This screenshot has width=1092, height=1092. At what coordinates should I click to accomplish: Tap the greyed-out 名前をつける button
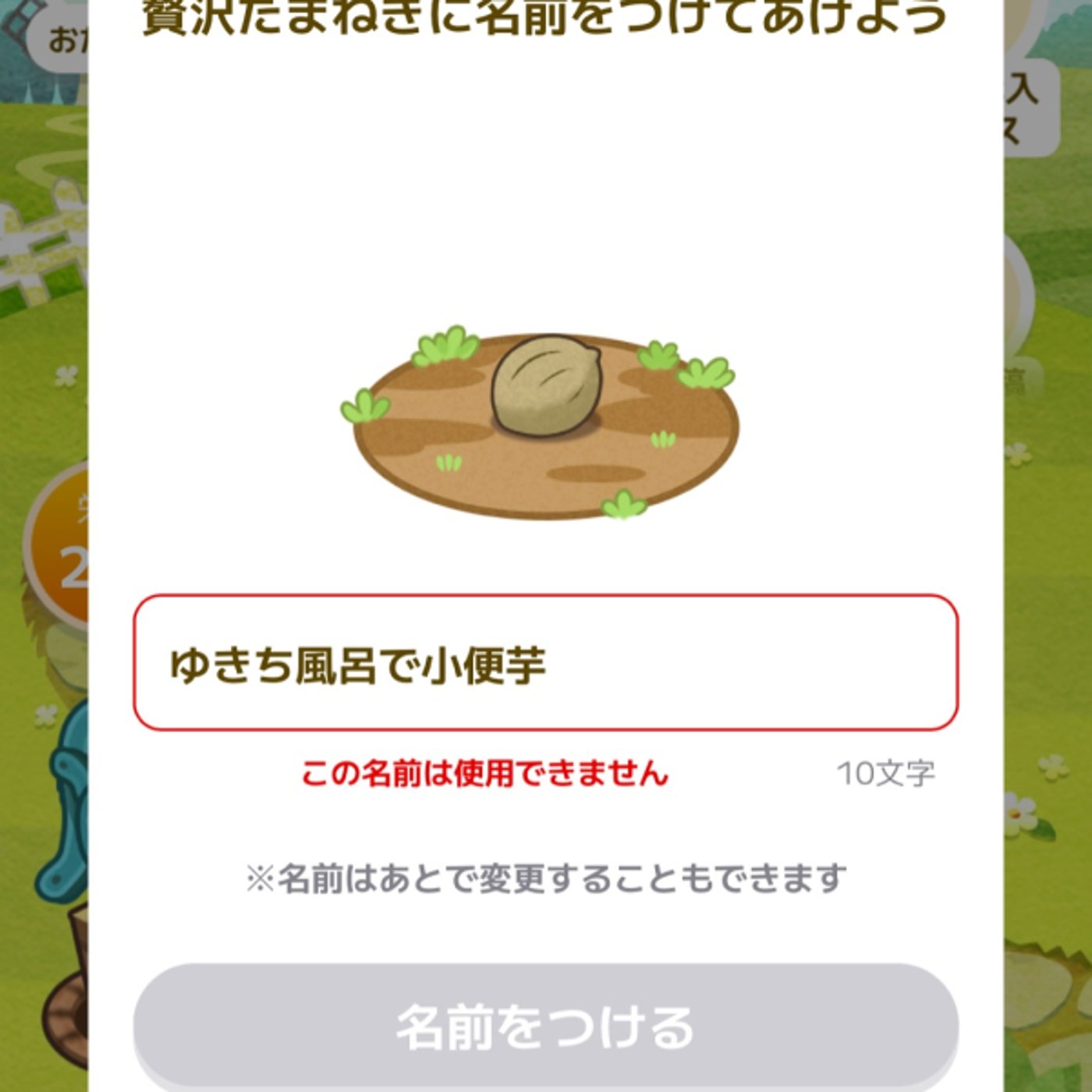pyautogui.click(x=545, y=1025)
